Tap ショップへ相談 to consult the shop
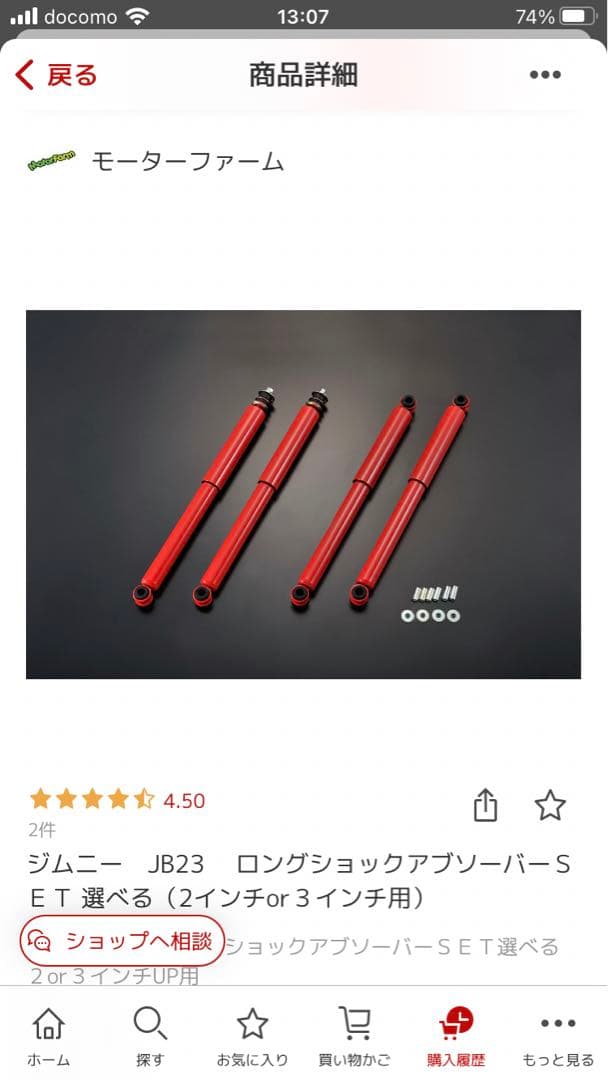This screenshot has height=1080, width=608. coord(122,941)
